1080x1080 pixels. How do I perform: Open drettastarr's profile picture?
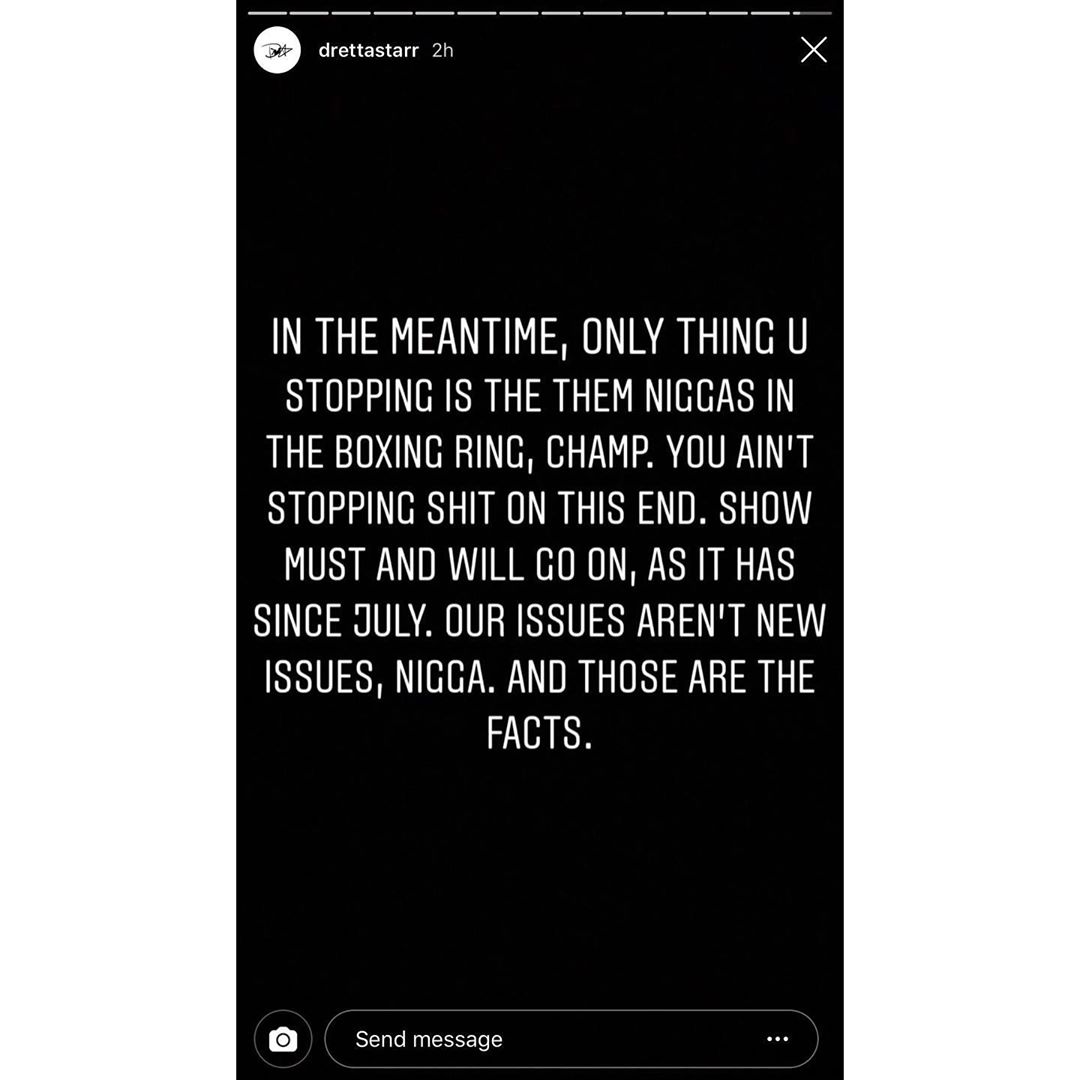278,50
